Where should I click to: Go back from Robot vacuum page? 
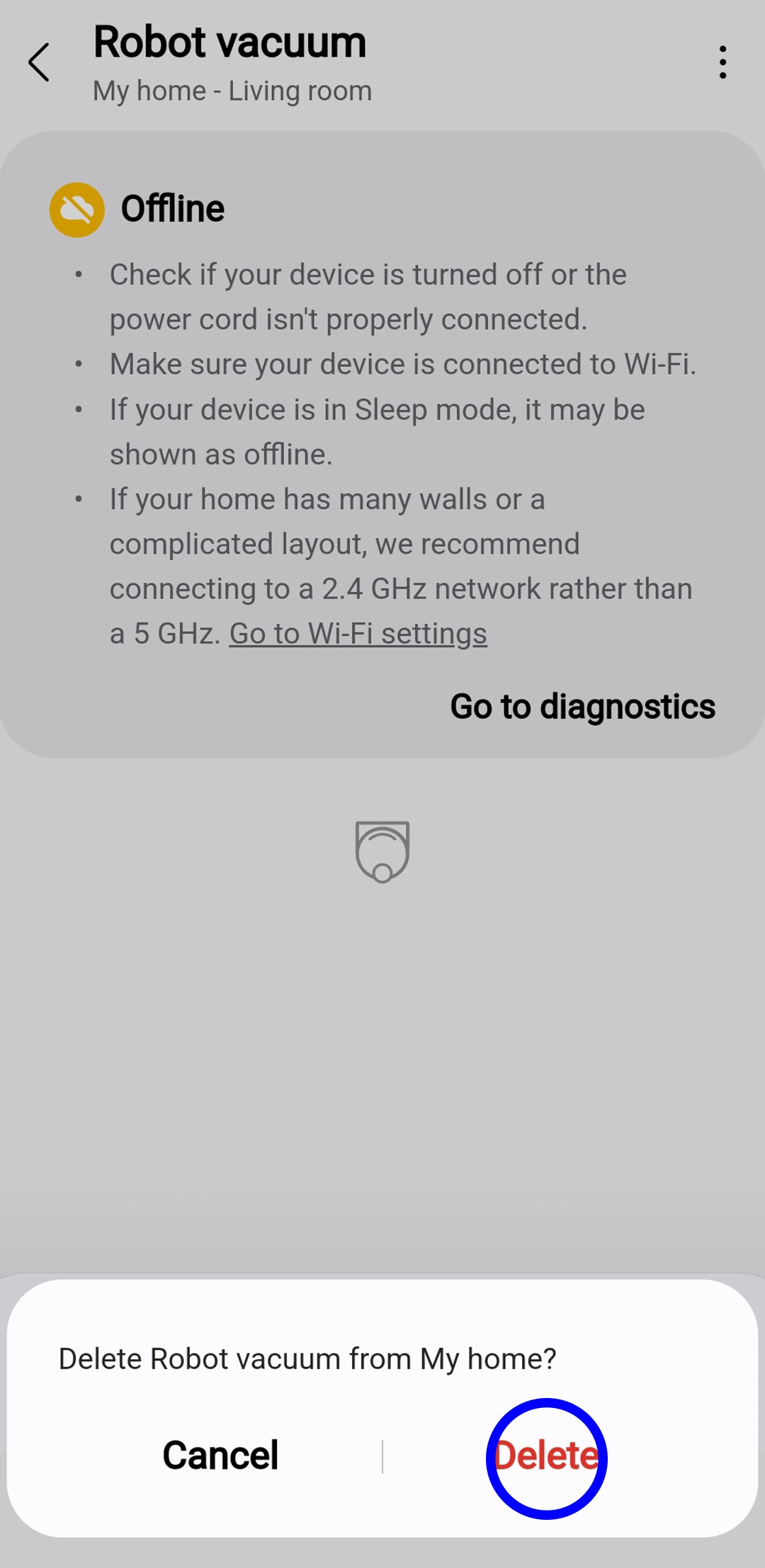click(x=40, y=62)
